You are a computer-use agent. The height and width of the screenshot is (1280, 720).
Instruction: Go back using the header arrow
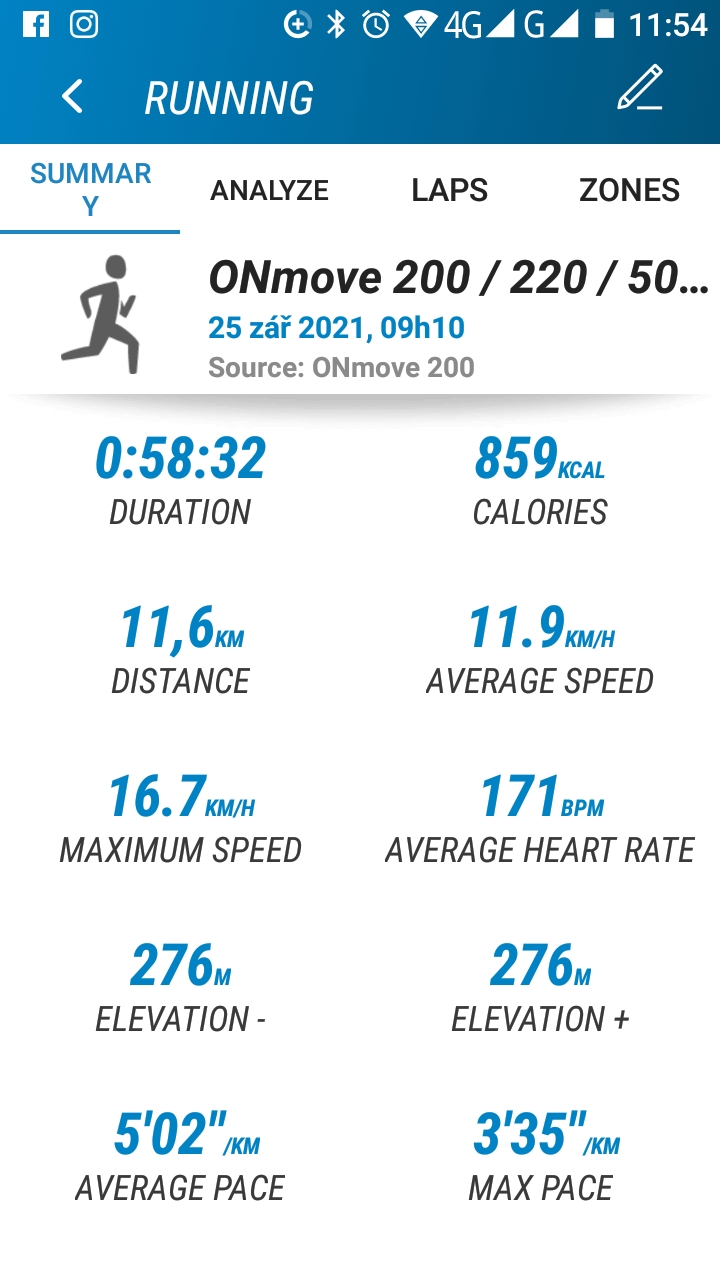point(72,97)
